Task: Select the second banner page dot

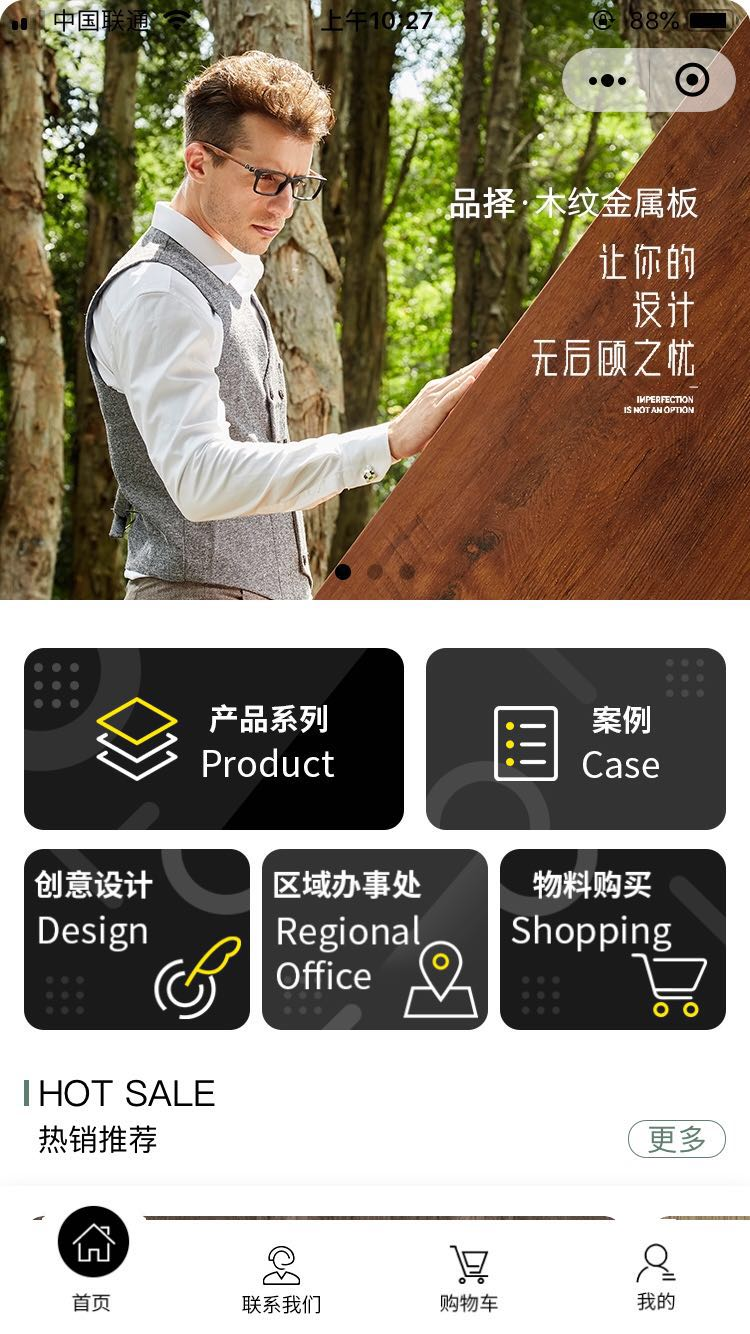Action: tap(375, 572)
